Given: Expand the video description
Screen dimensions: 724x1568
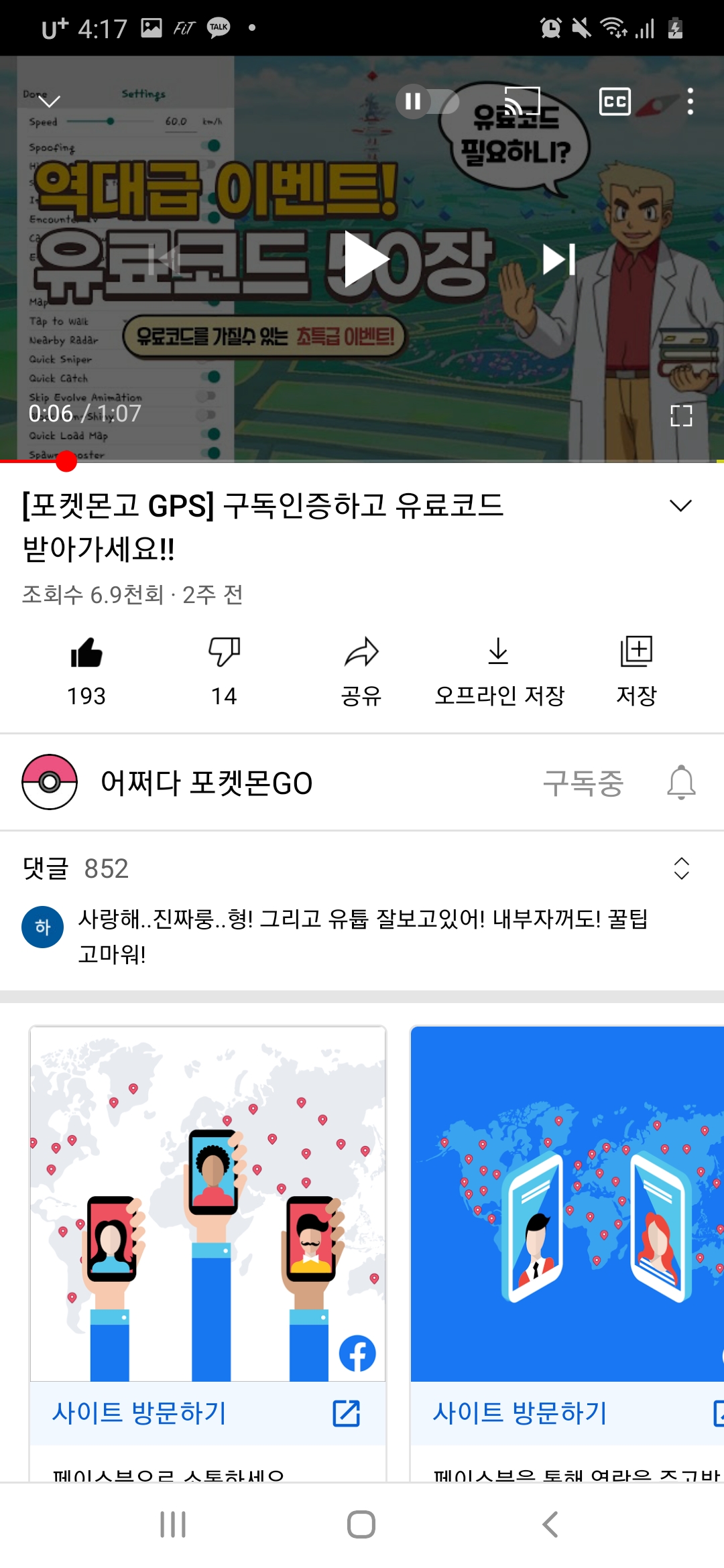Looking at the screenshot, I should pyautogui.click(x=680, y=506).
